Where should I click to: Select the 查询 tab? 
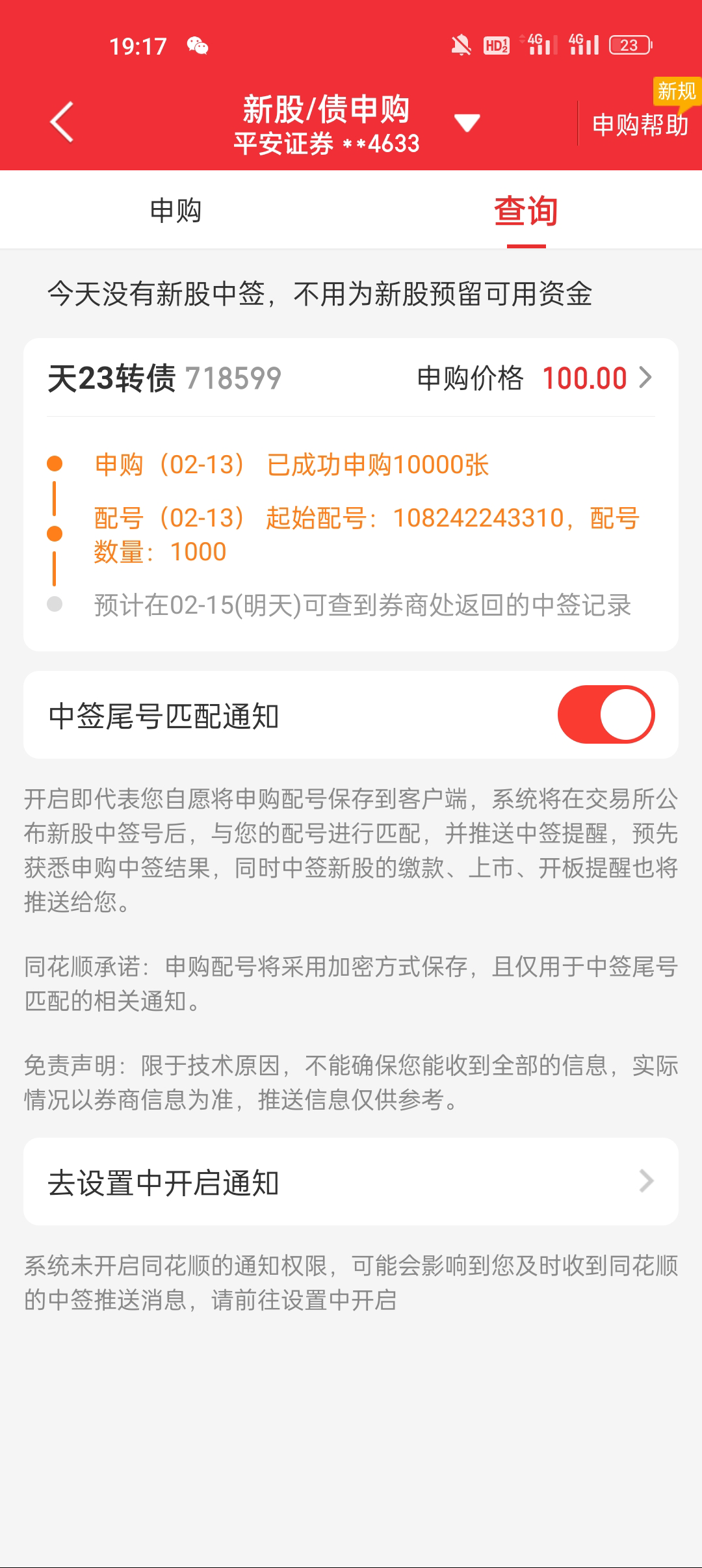pos(526,211)
